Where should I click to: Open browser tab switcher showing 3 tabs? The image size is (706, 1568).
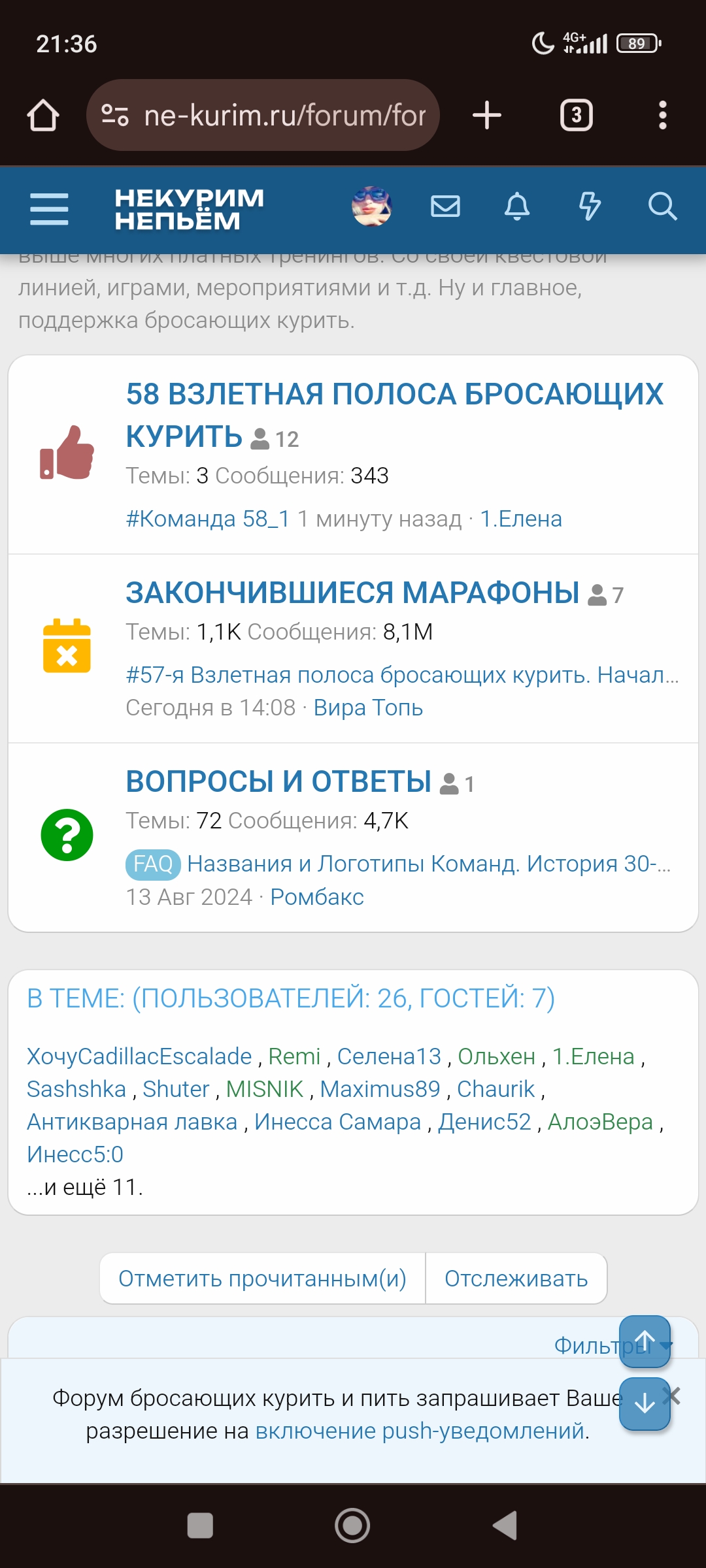(x=576, y=114)
